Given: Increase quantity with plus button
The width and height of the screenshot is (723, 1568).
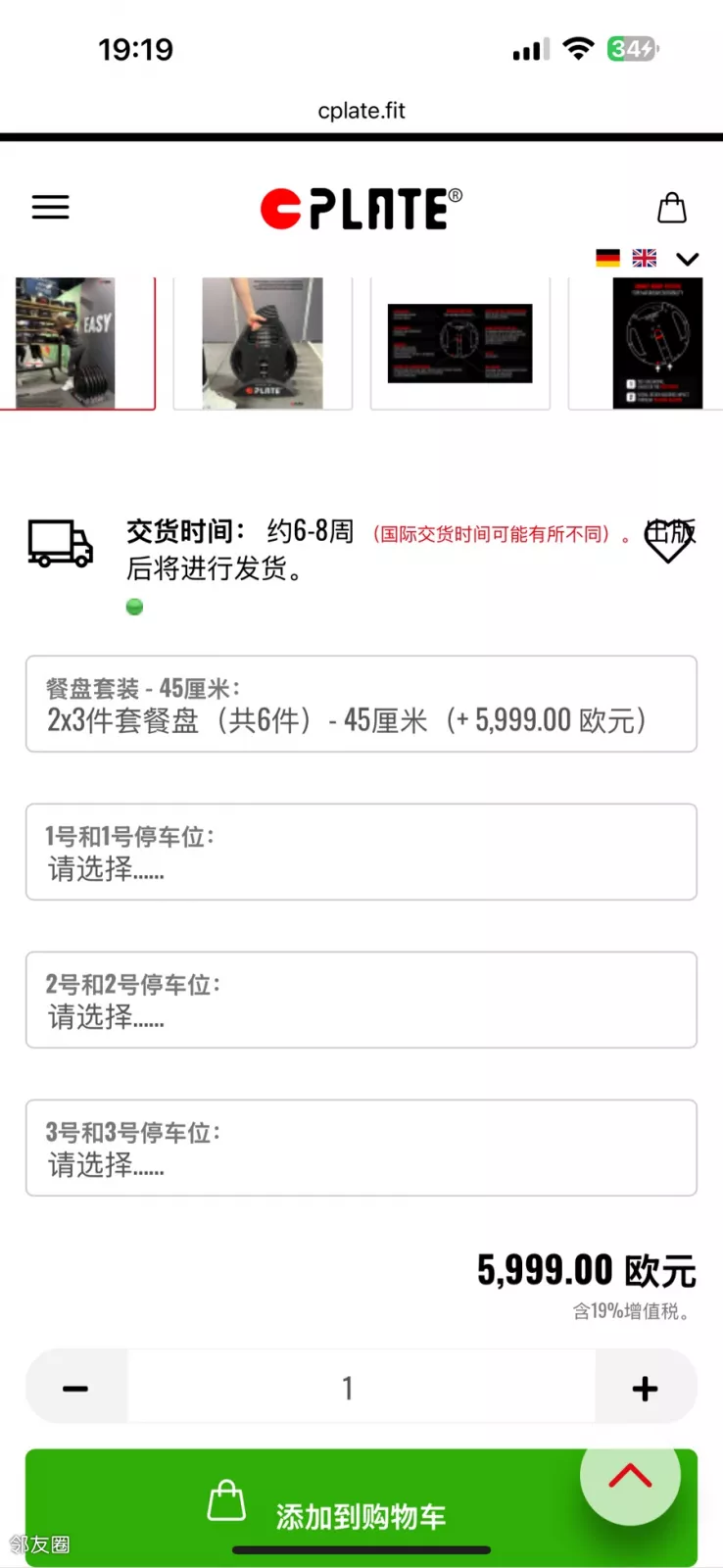Looking at the screenshot, I should (645, 1388).
